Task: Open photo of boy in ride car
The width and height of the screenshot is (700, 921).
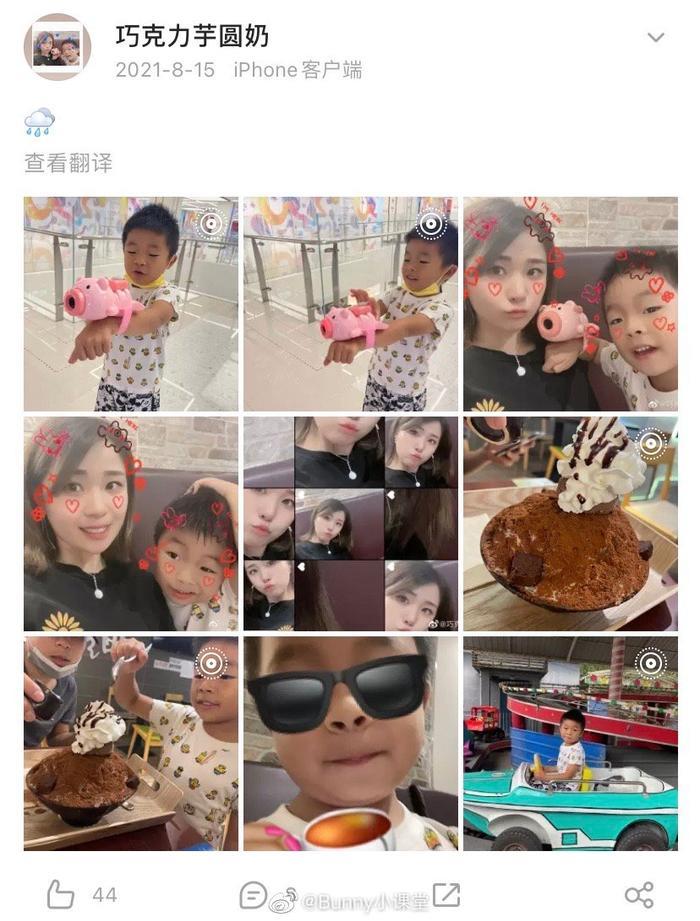Action: pos(570,743)
